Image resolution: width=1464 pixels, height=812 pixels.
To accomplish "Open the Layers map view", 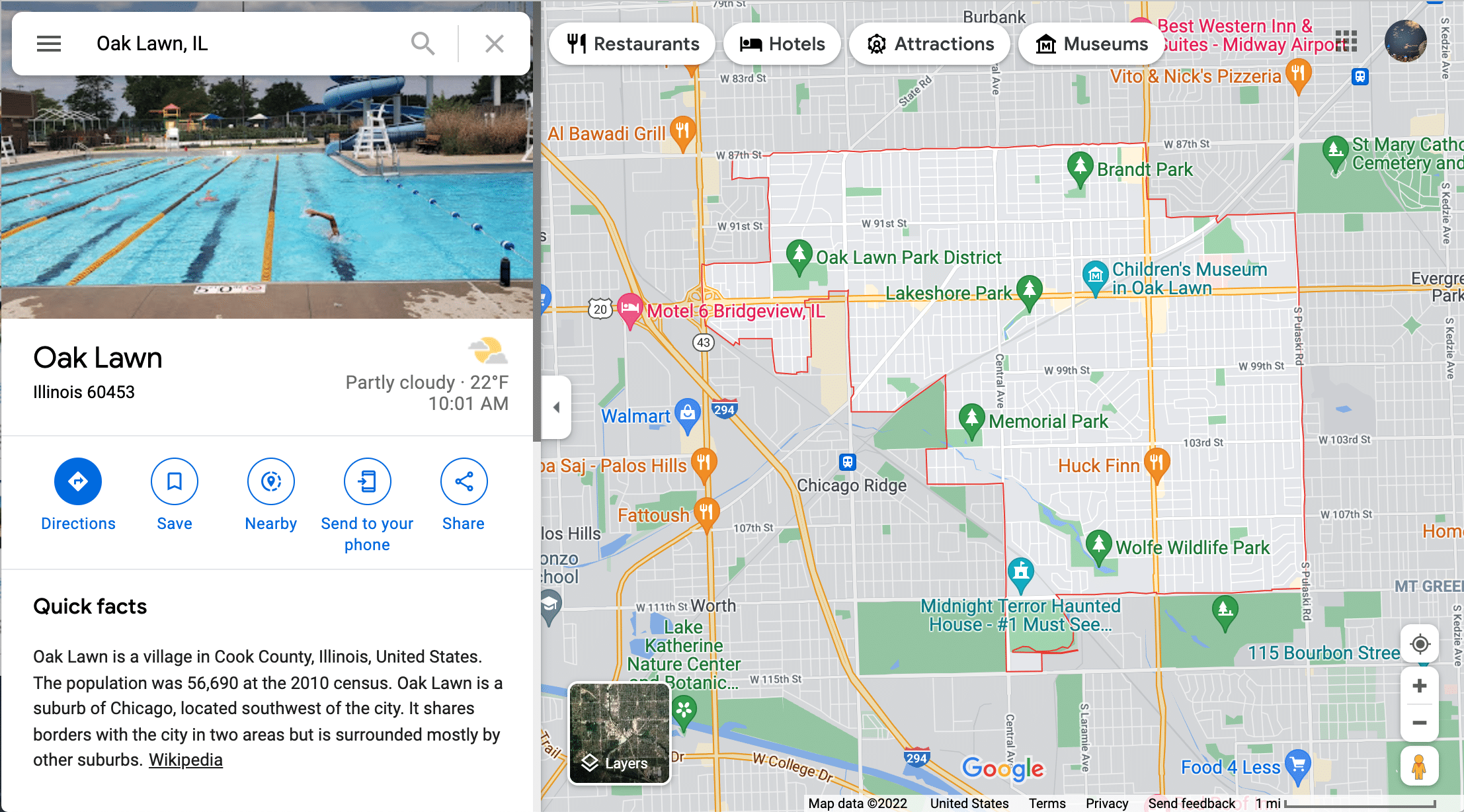I will pyautogui.click(x=620, y=733).
